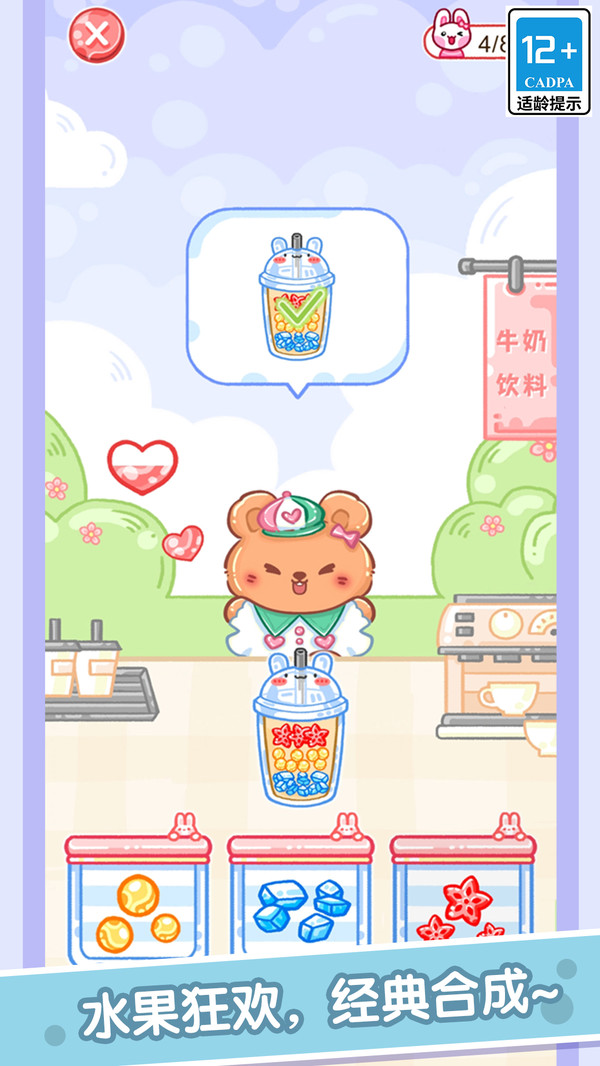Viewport: 600px width, 1066px height.
Task: Tap the bunny cup on the counter
Action: pyautogui.click(x=300, y=727)
